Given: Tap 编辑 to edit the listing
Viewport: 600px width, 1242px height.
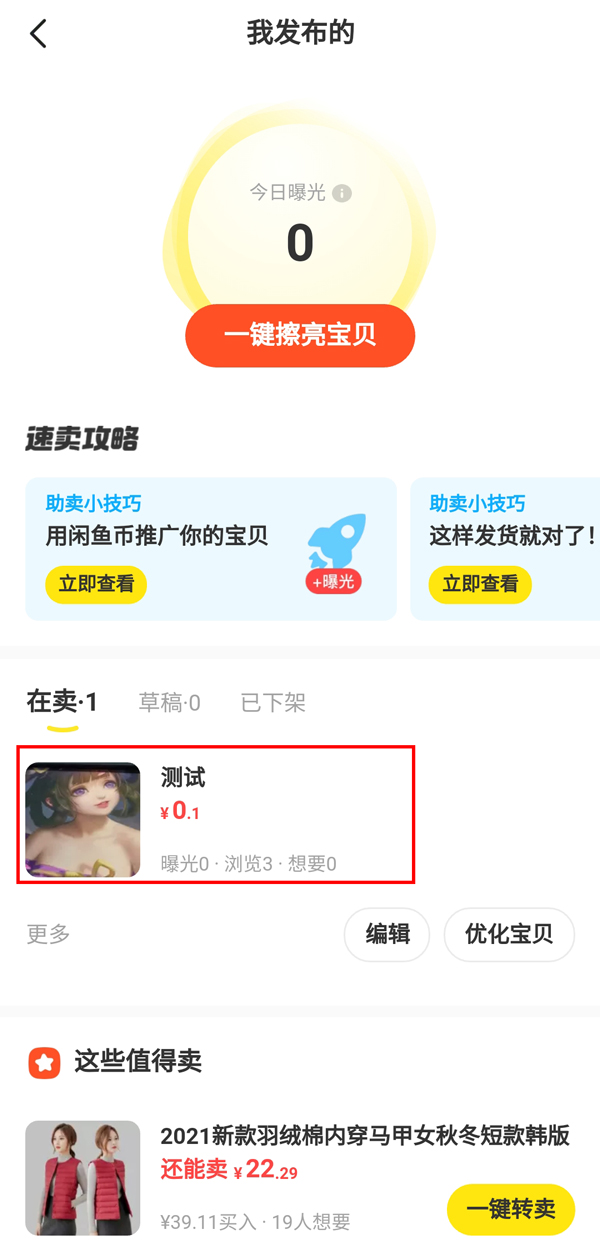Looking at the screenshot, I should [387, 934].
